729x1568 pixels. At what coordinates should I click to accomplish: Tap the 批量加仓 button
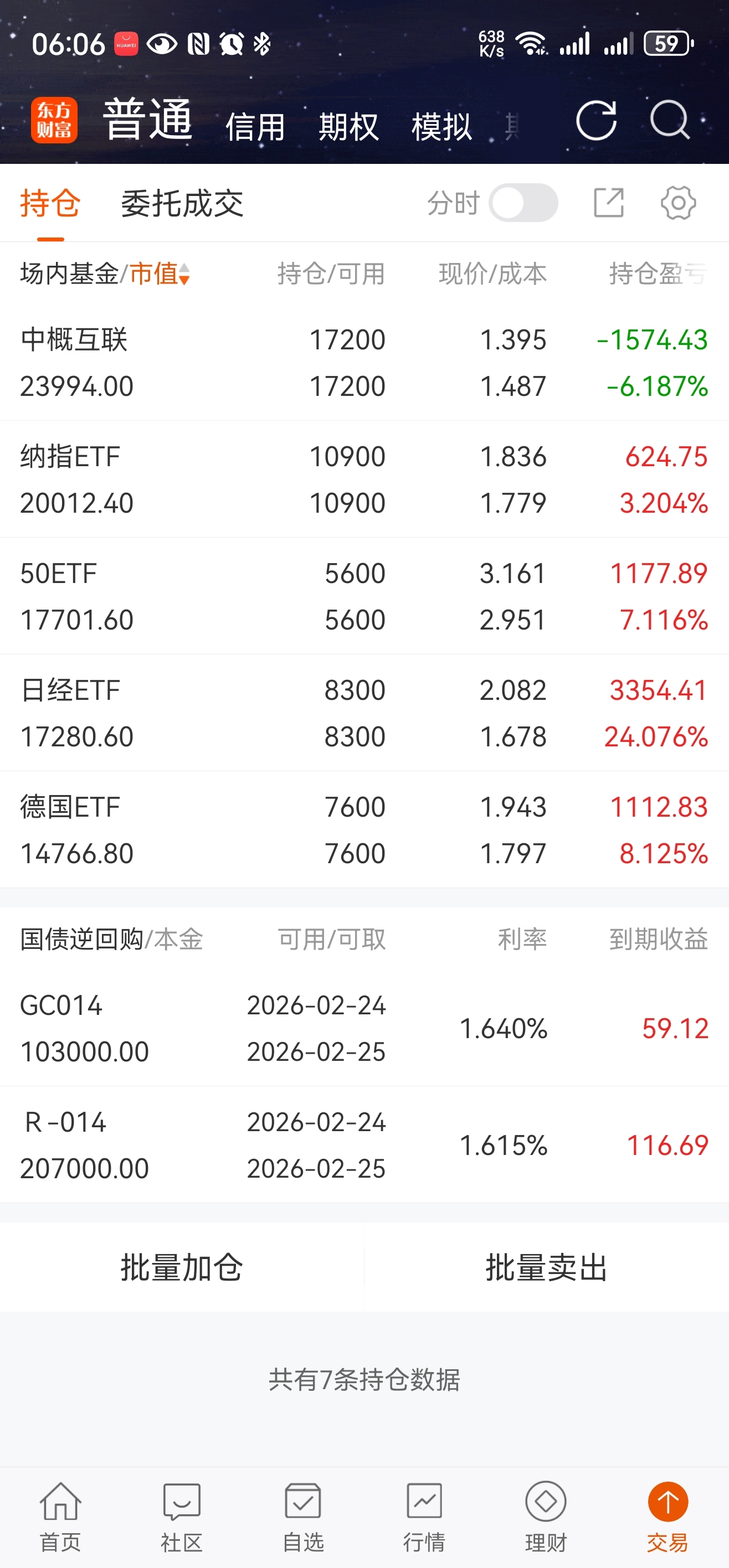182,1268
